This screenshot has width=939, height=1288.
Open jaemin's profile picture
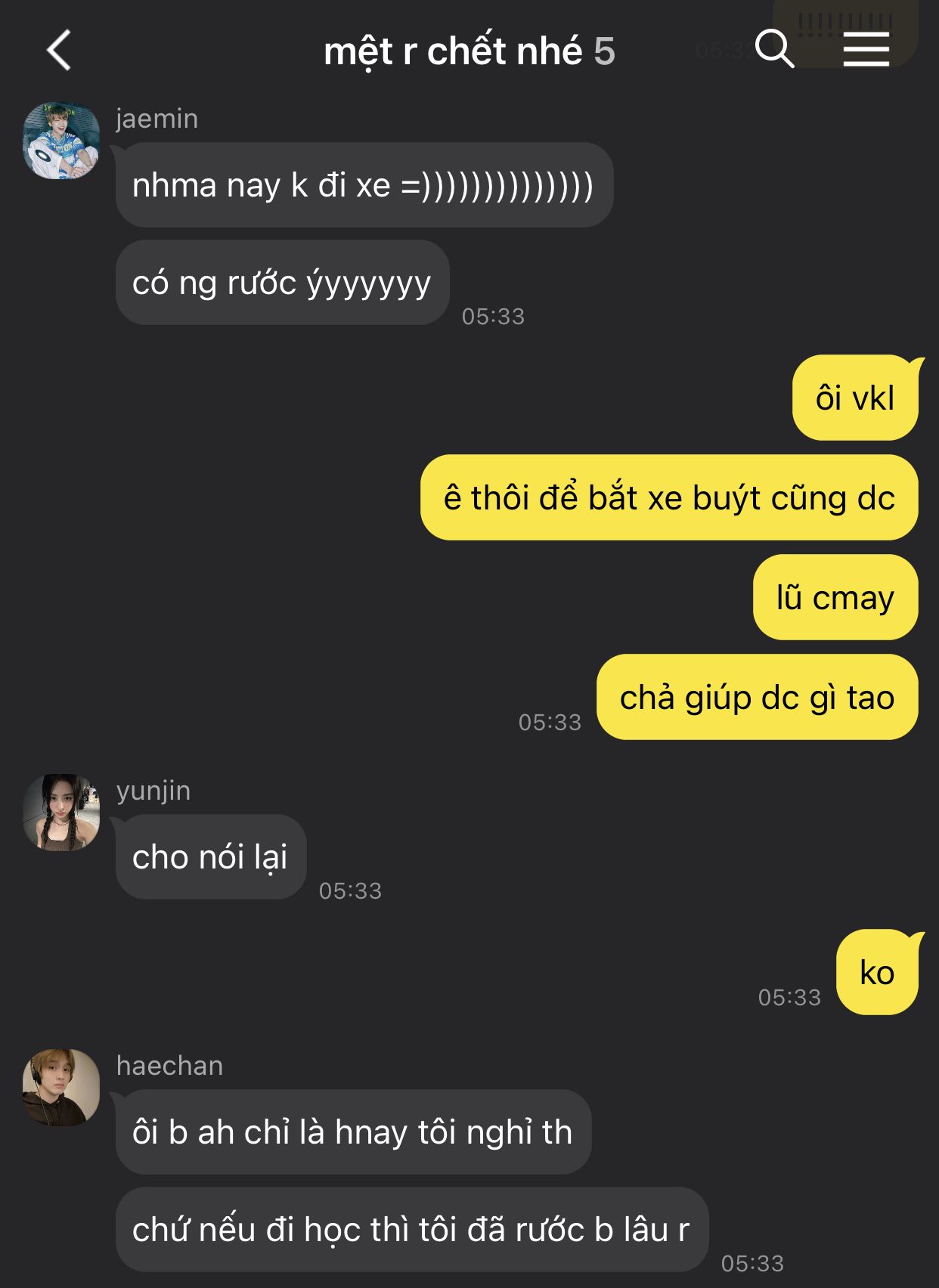(61, 141)
